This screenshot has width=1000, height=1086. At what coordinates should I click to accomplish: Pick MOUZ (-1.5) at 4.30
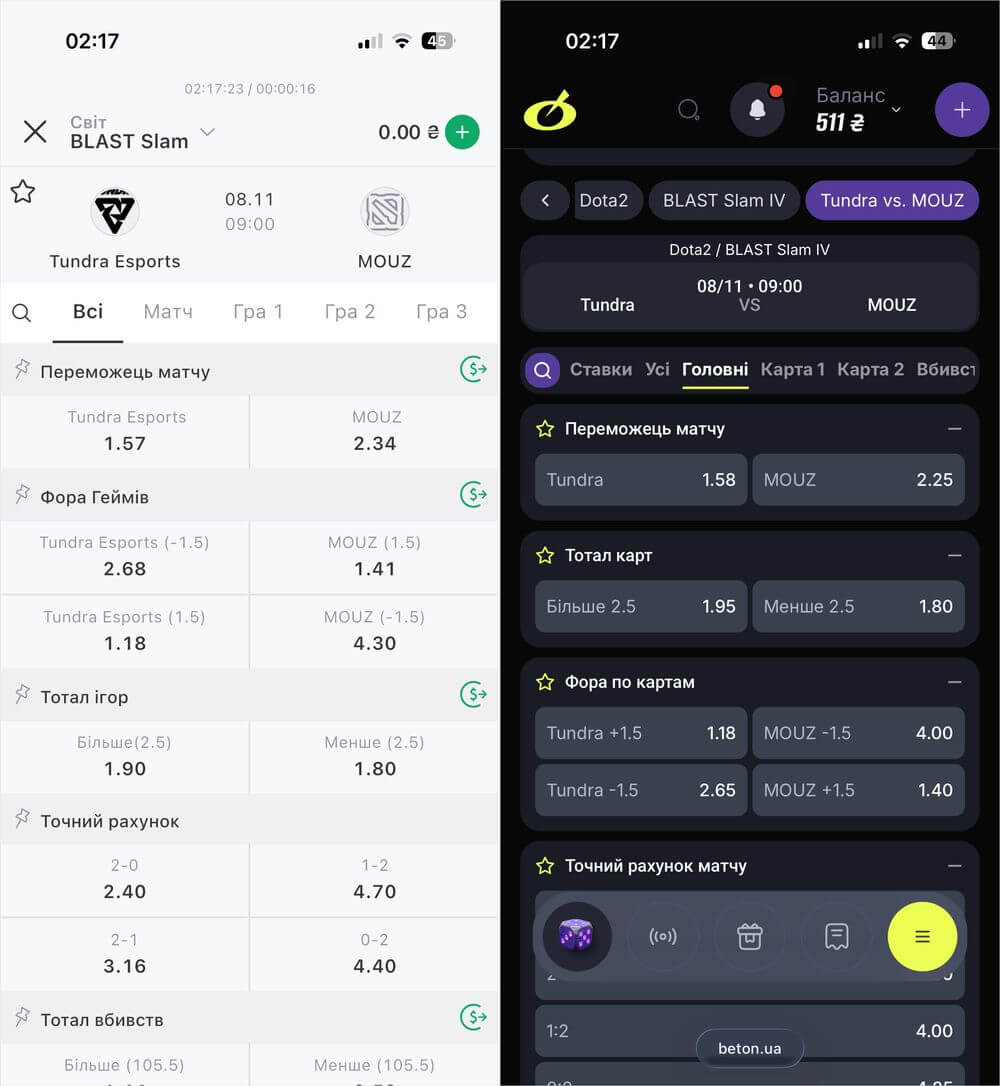[374, 631]
